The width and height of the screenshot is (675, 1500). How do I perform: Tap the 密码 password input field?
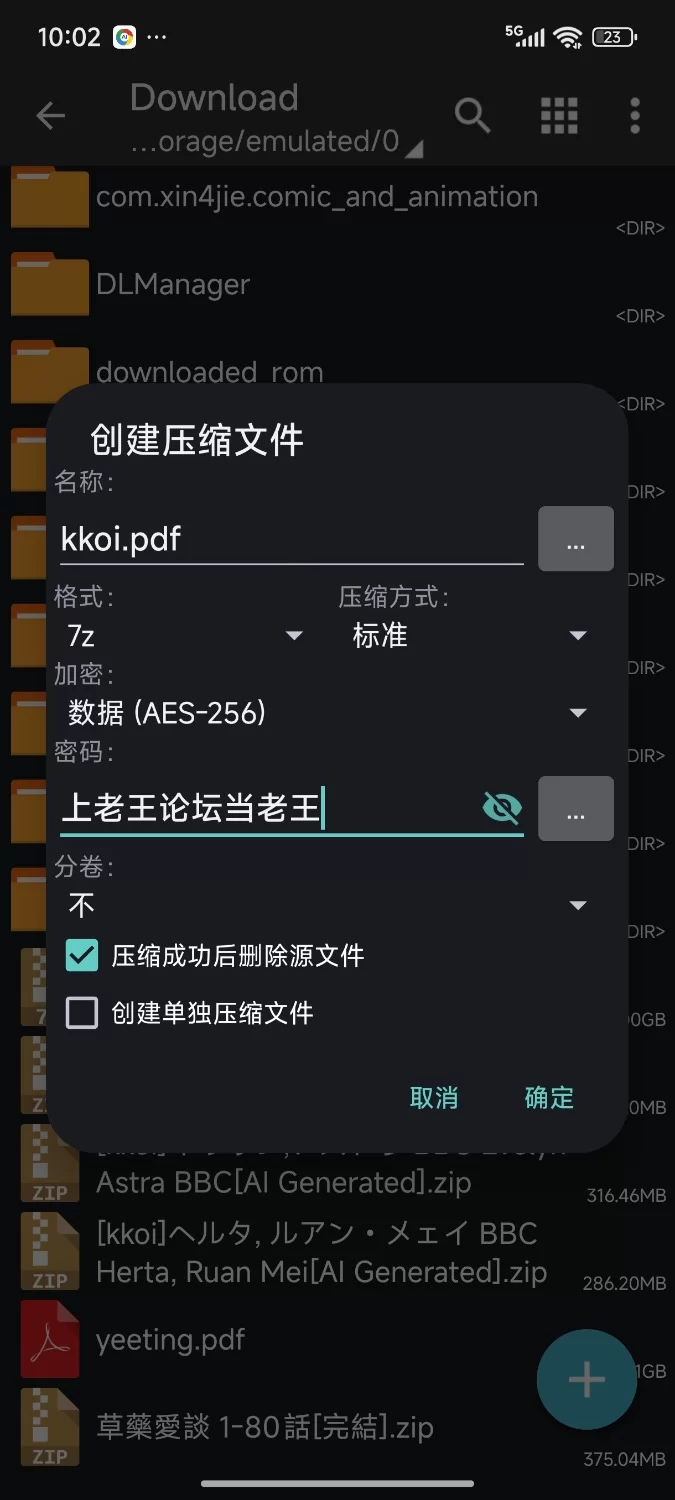pos(268,808)
